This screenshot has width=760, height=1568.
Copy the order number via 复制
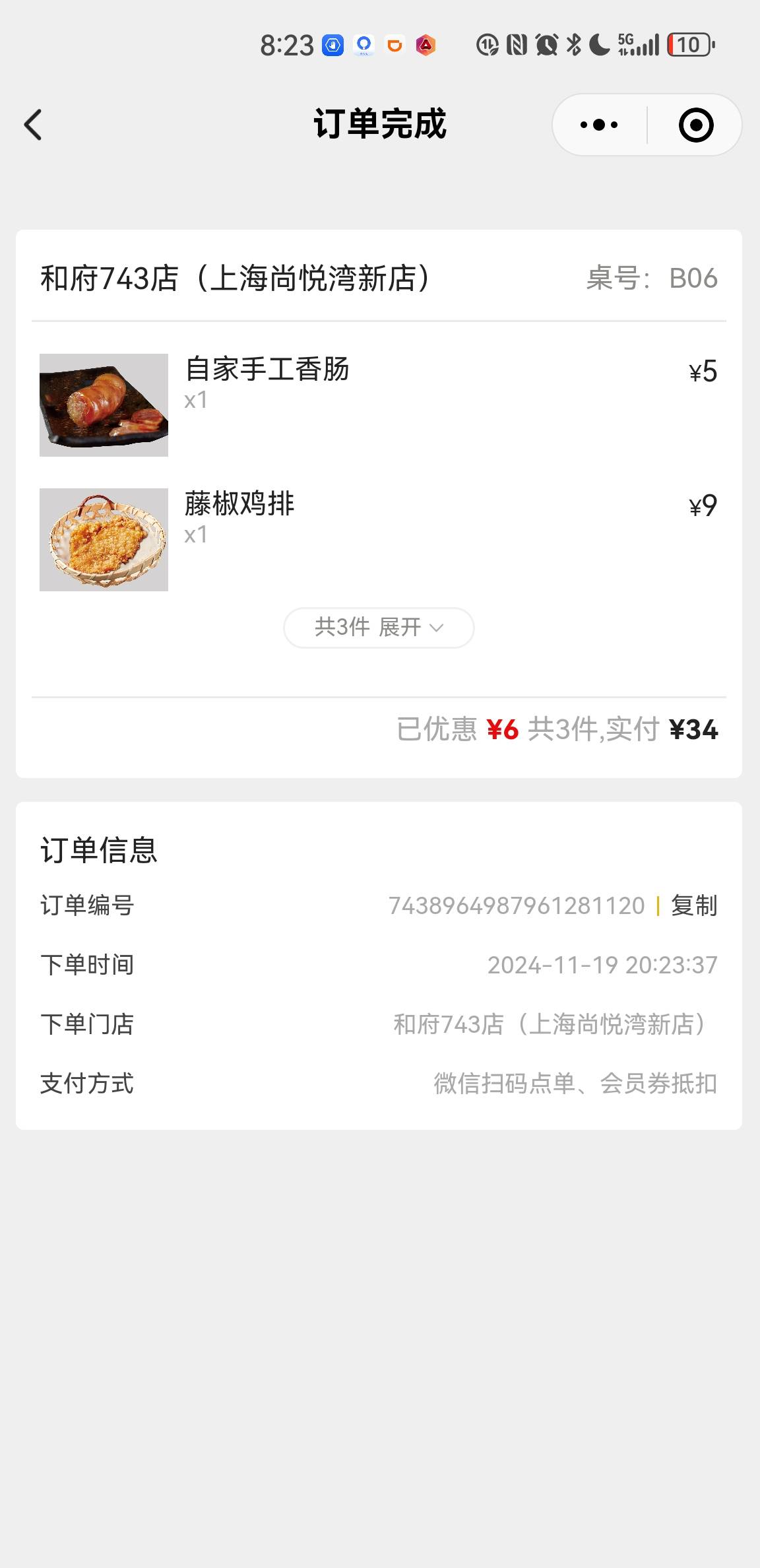coord(694,905)
